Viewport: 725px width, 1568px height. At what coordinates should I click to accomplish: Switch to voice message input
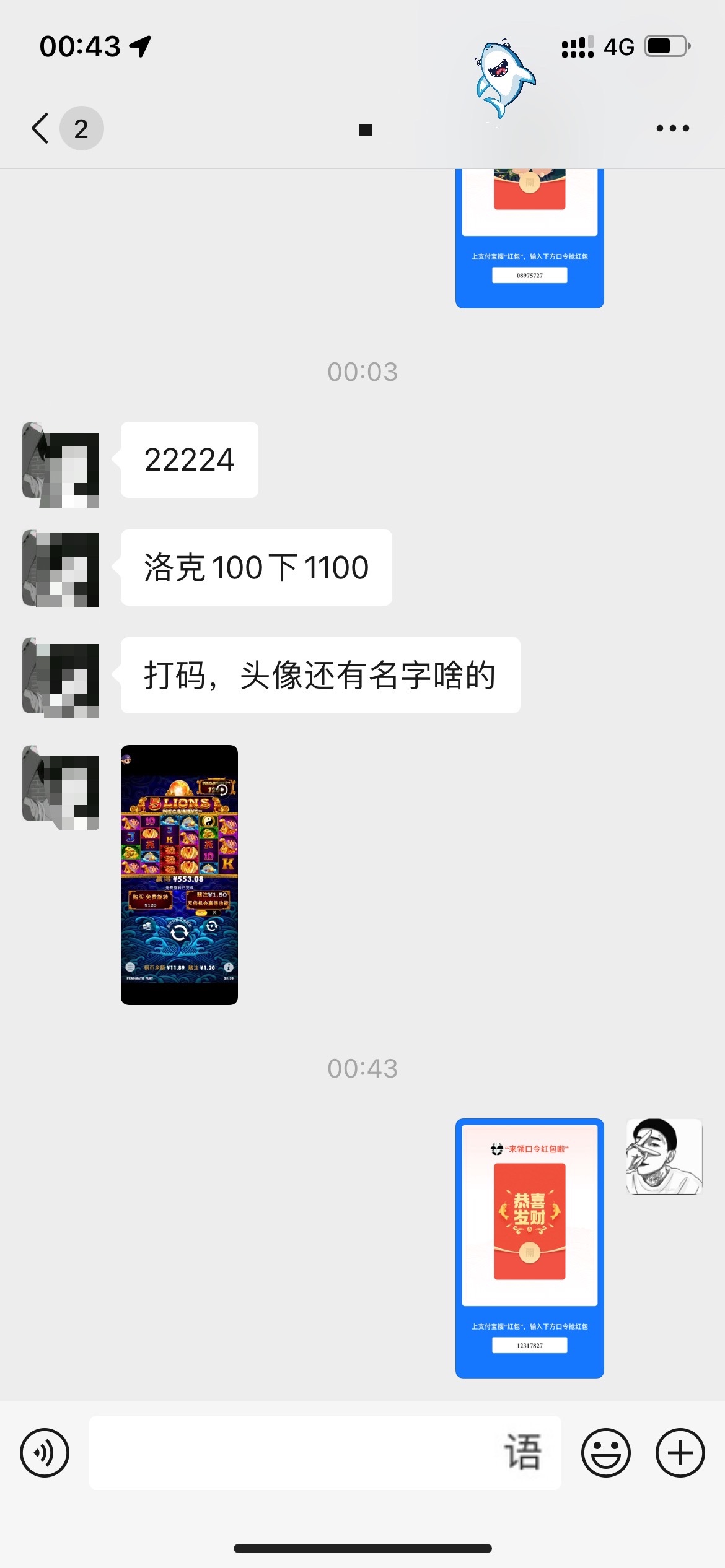pyautogui.click(x=45, y=1452)
